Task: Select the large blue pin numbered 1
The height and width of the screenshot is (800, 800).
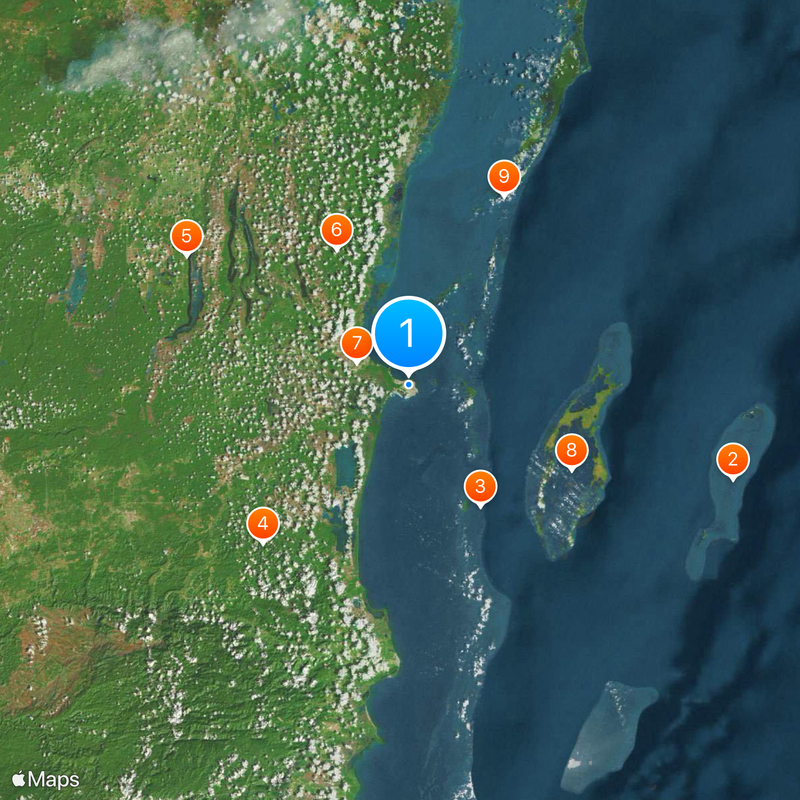Action: click(408, 332)
